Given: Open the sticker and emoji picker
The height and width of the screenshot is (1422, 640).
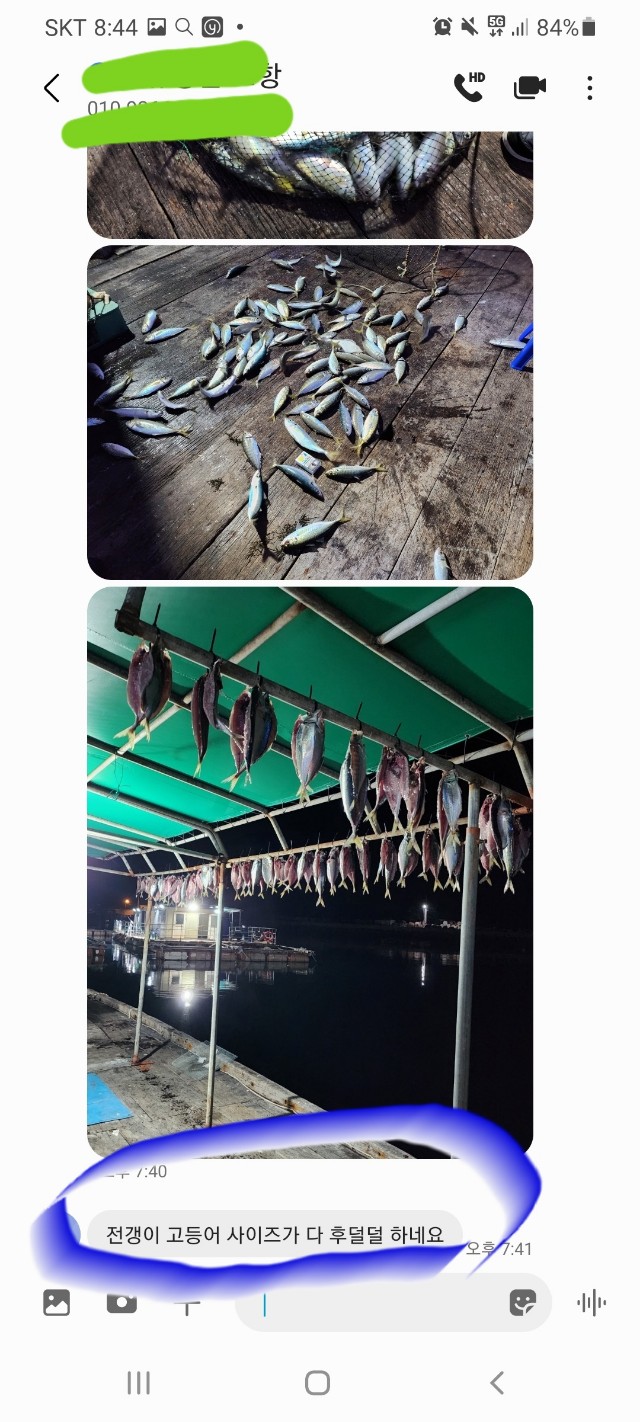Looking at the screenshot, I should pyautogui.click(x=522, y=1302).
